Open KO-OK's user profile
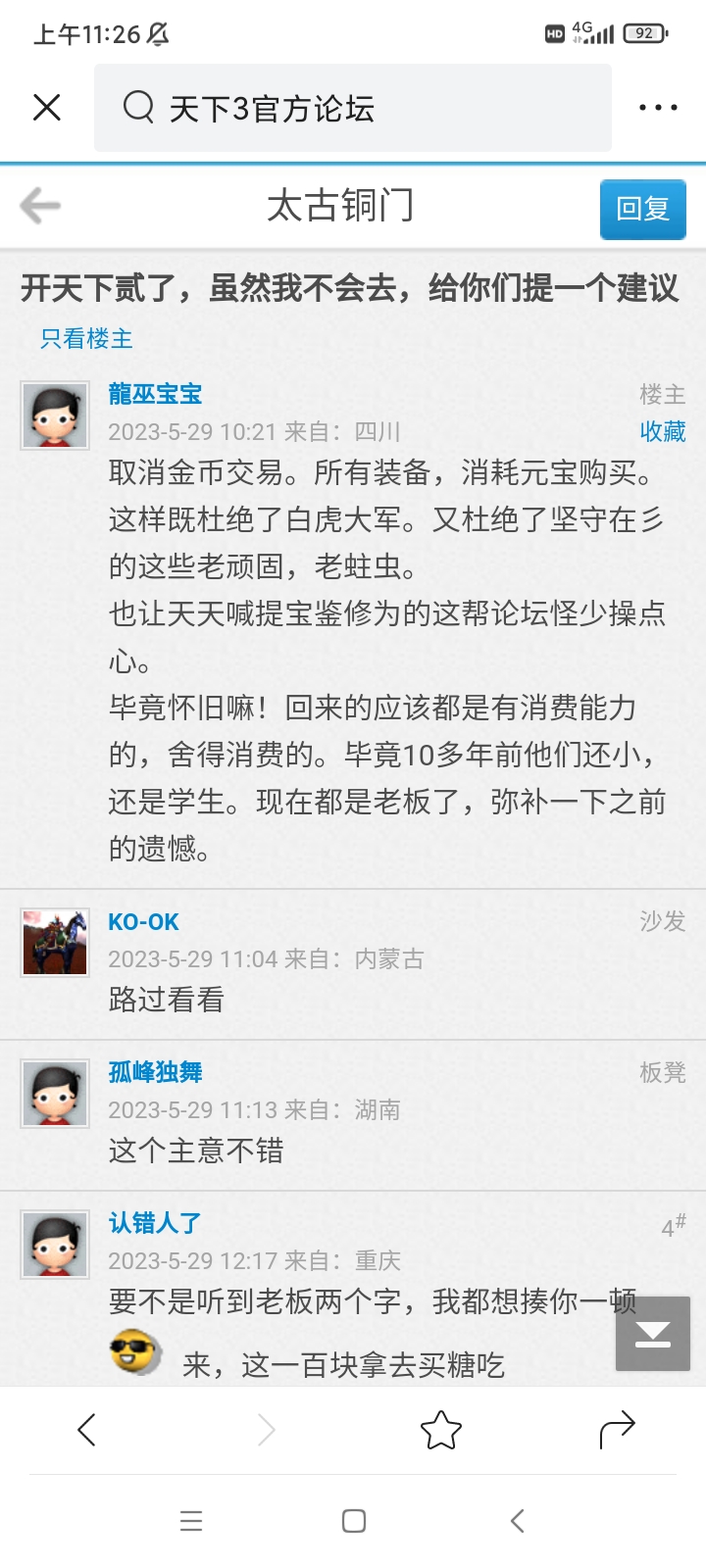Viewport: 706px width, 1568px height. tap(143, 921)
